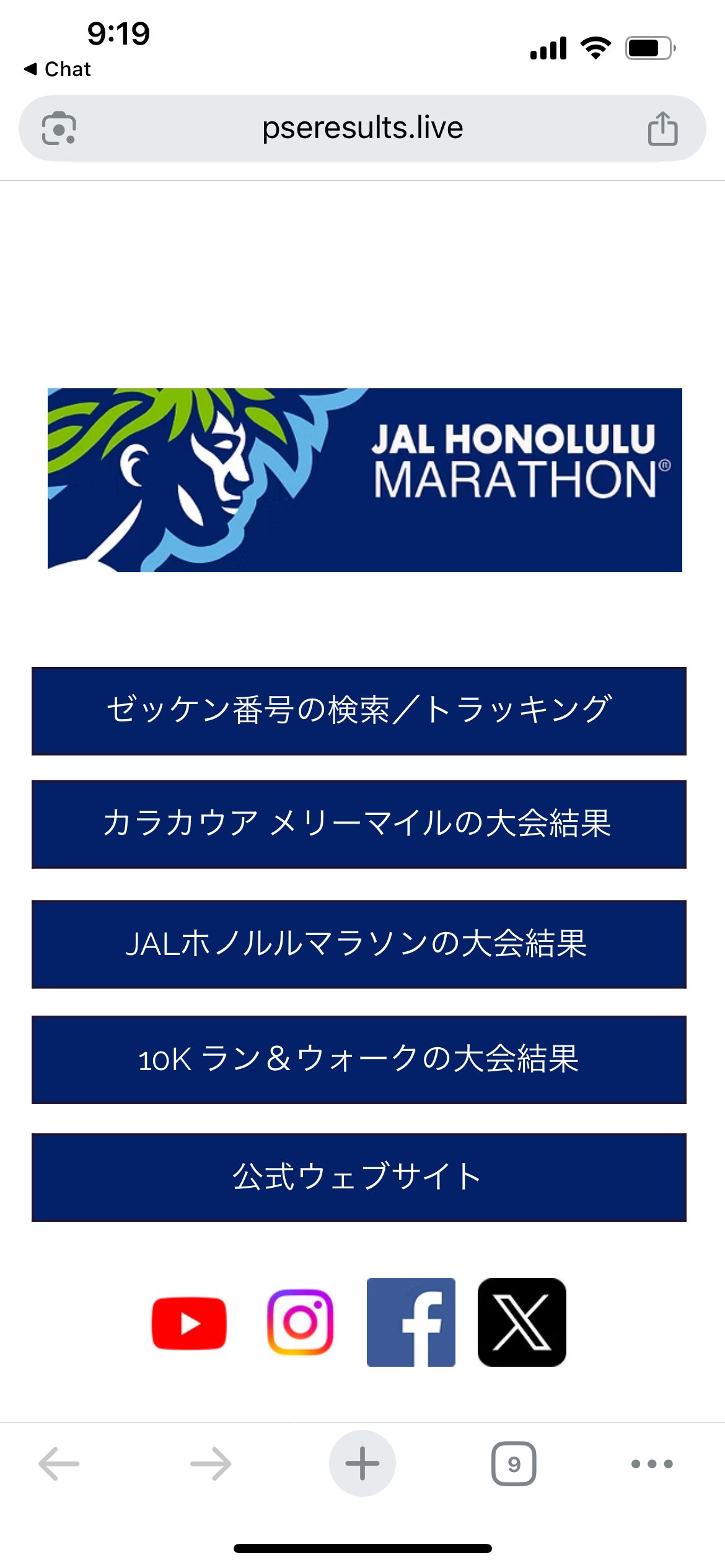Open the YouTube channel link
The height and width of the screenshot is (1568, 725).
(189, 1323)
